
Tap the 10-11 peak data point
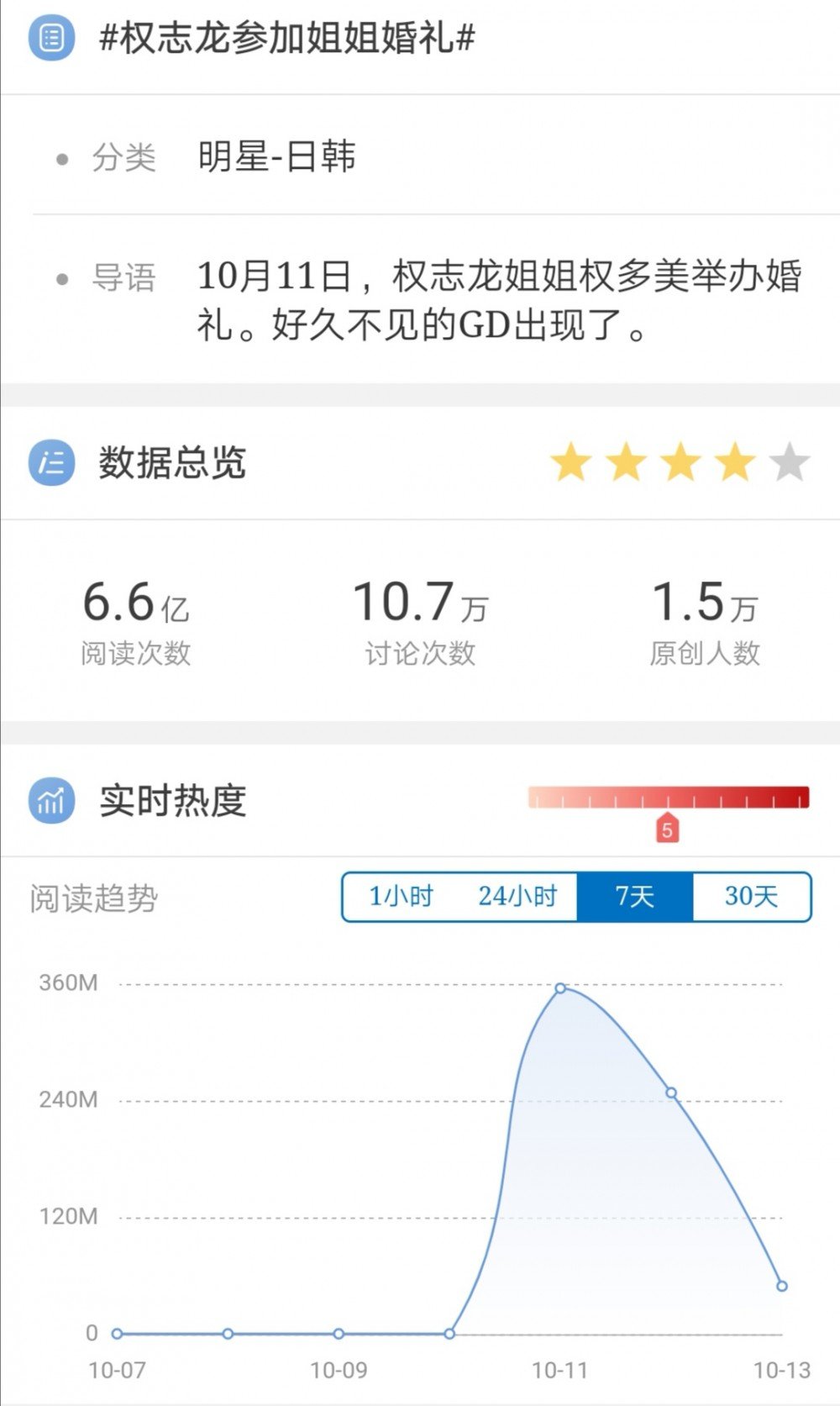point(560,988)
